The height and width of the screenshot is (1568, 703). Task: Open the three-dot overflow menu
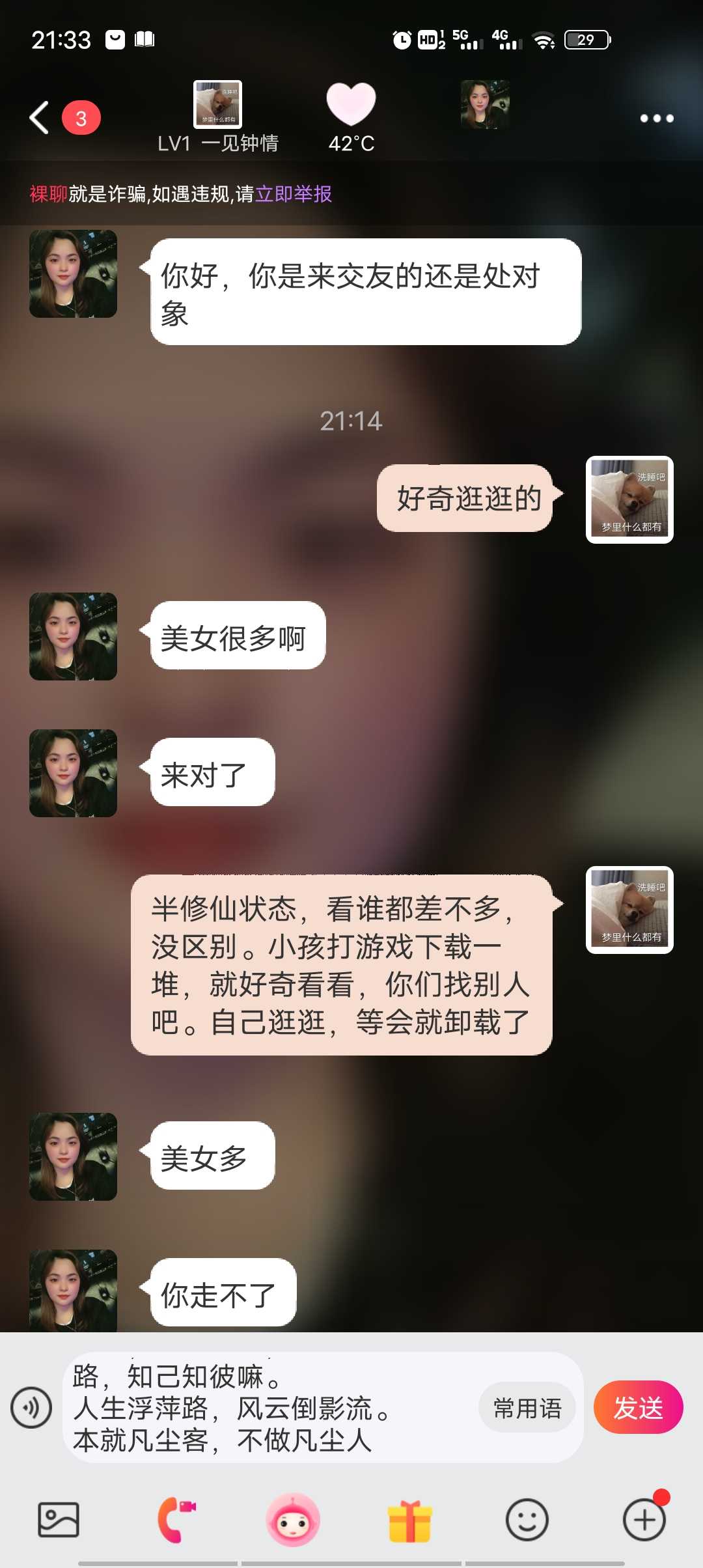[x=656, y=118]
